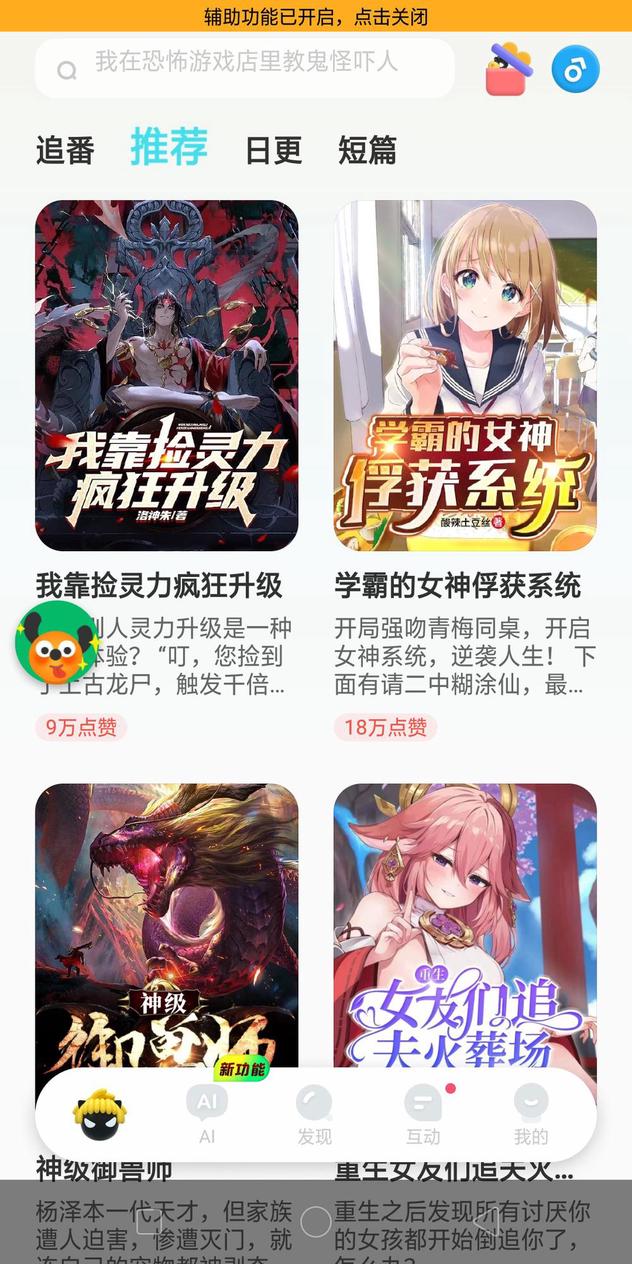Viewport: 632px width, 1264px height.
Task: Select the 推荐 tab
Action: click(169, 148)
